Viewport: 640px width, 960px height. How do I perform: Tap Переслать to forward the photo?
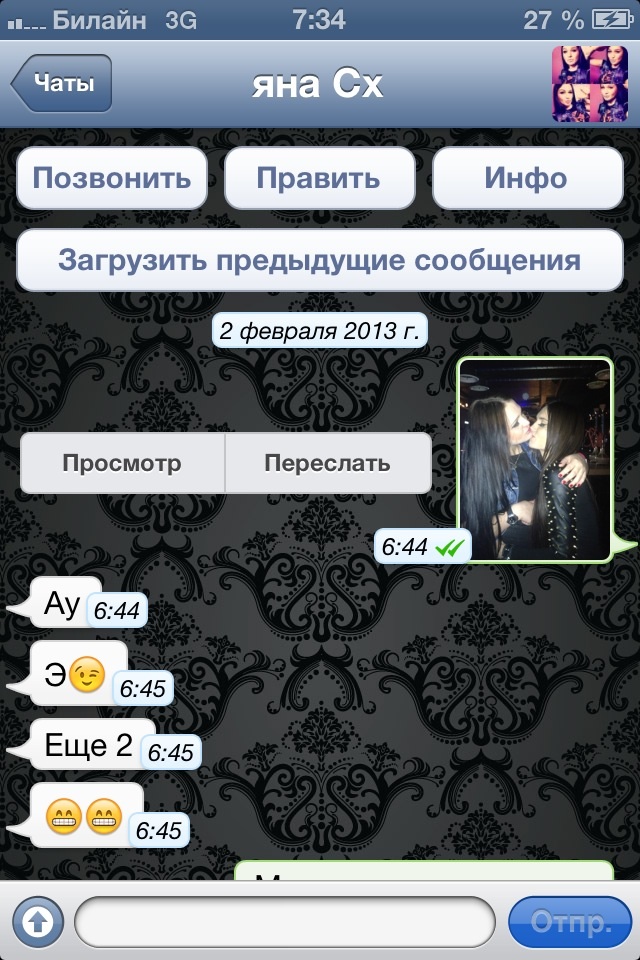click(327, 463)
